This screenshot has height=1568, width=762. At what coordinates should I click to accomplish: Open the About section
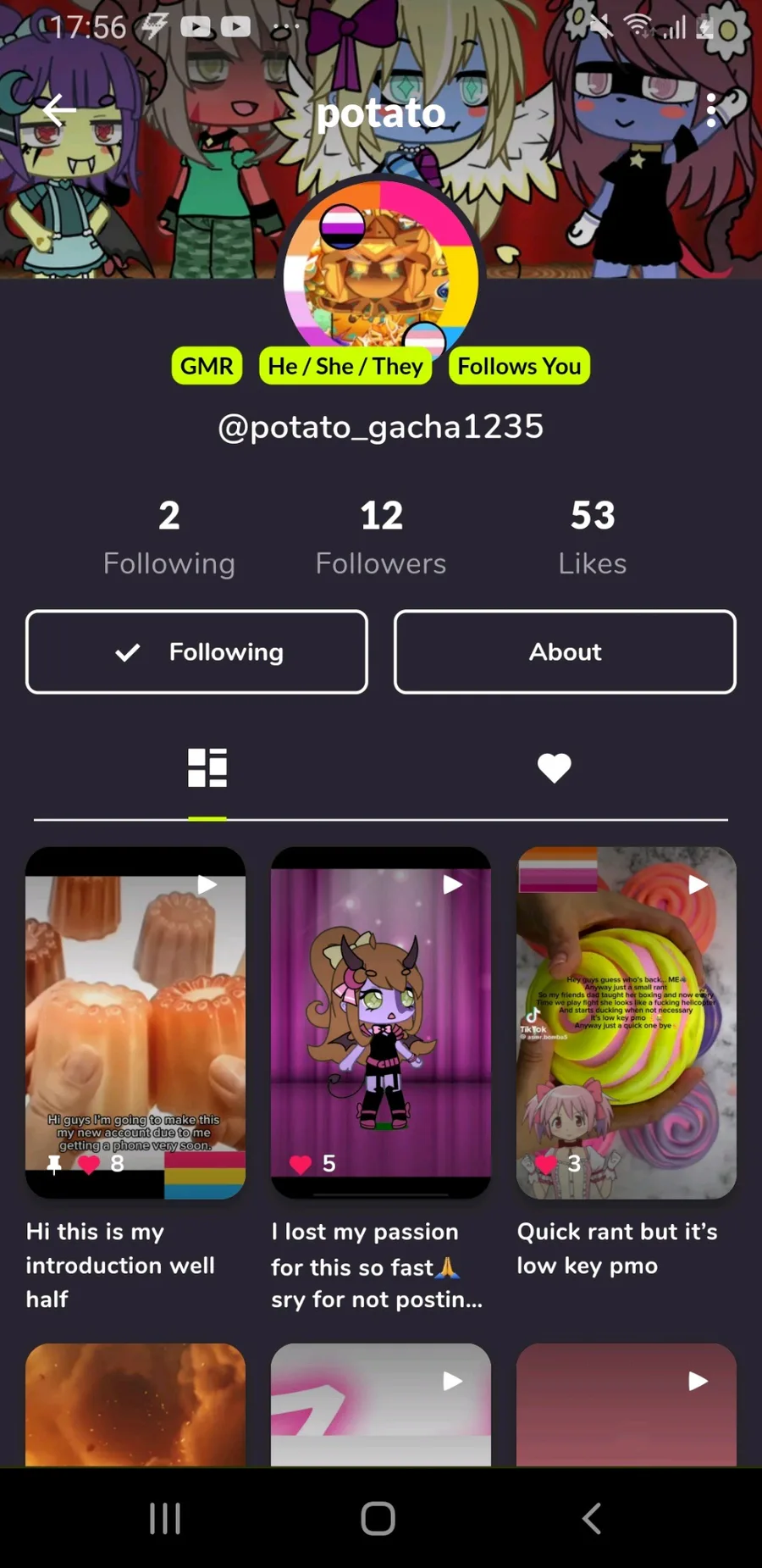click(565, 651)
